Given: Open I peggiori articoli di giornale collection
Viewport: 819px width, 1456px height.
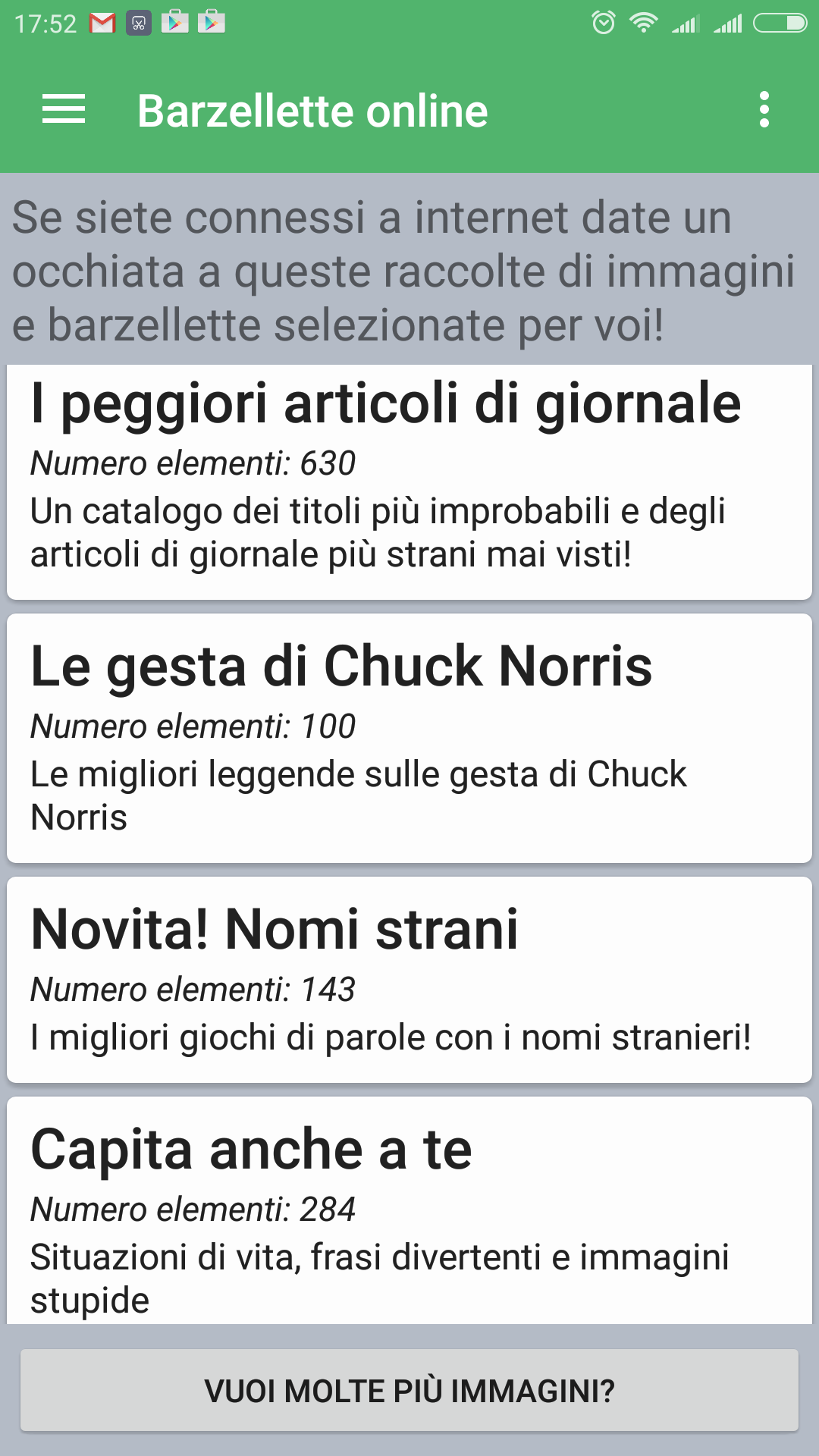Looking at the screenshot, I should [409, 482].
